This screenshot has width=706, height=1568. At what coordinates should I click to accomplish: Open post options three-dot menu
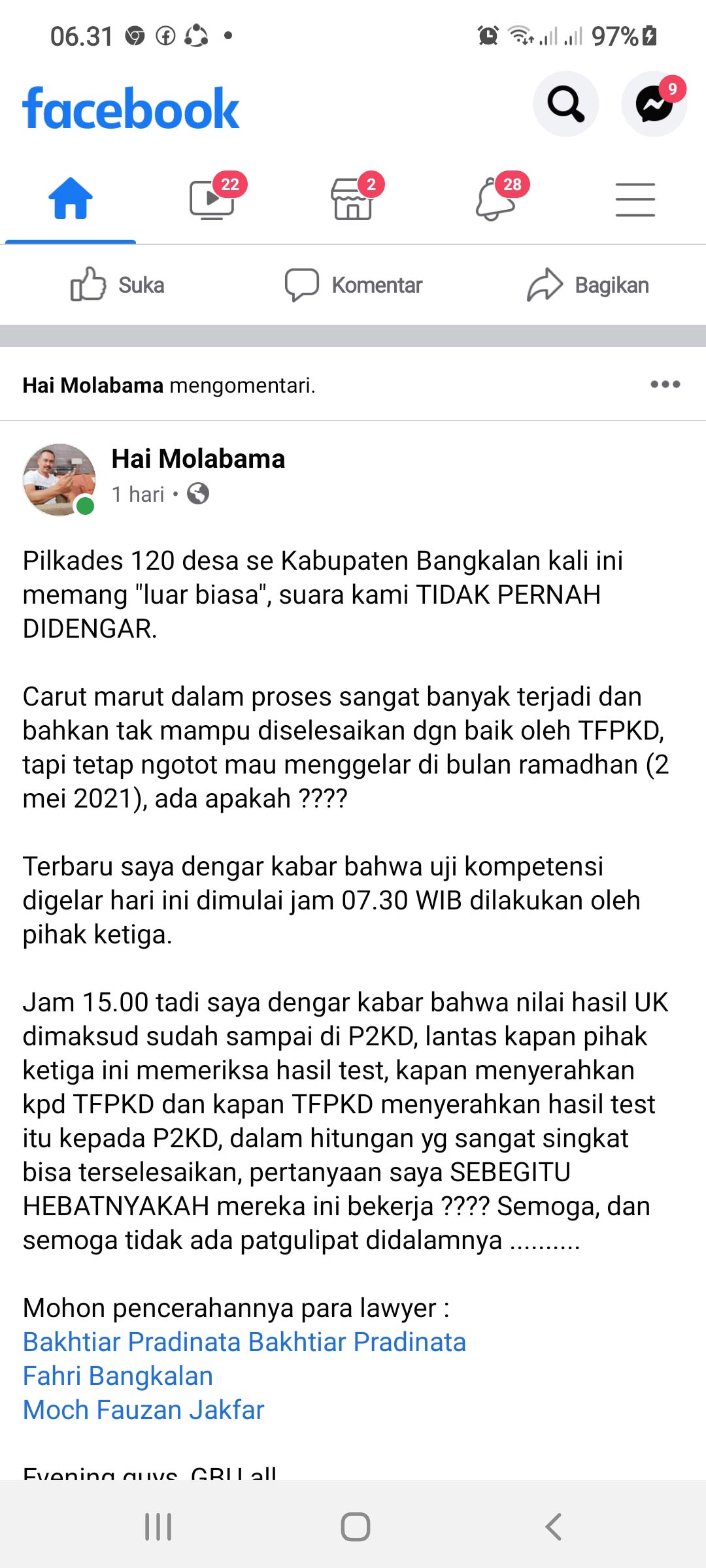(x=665, y=384)
